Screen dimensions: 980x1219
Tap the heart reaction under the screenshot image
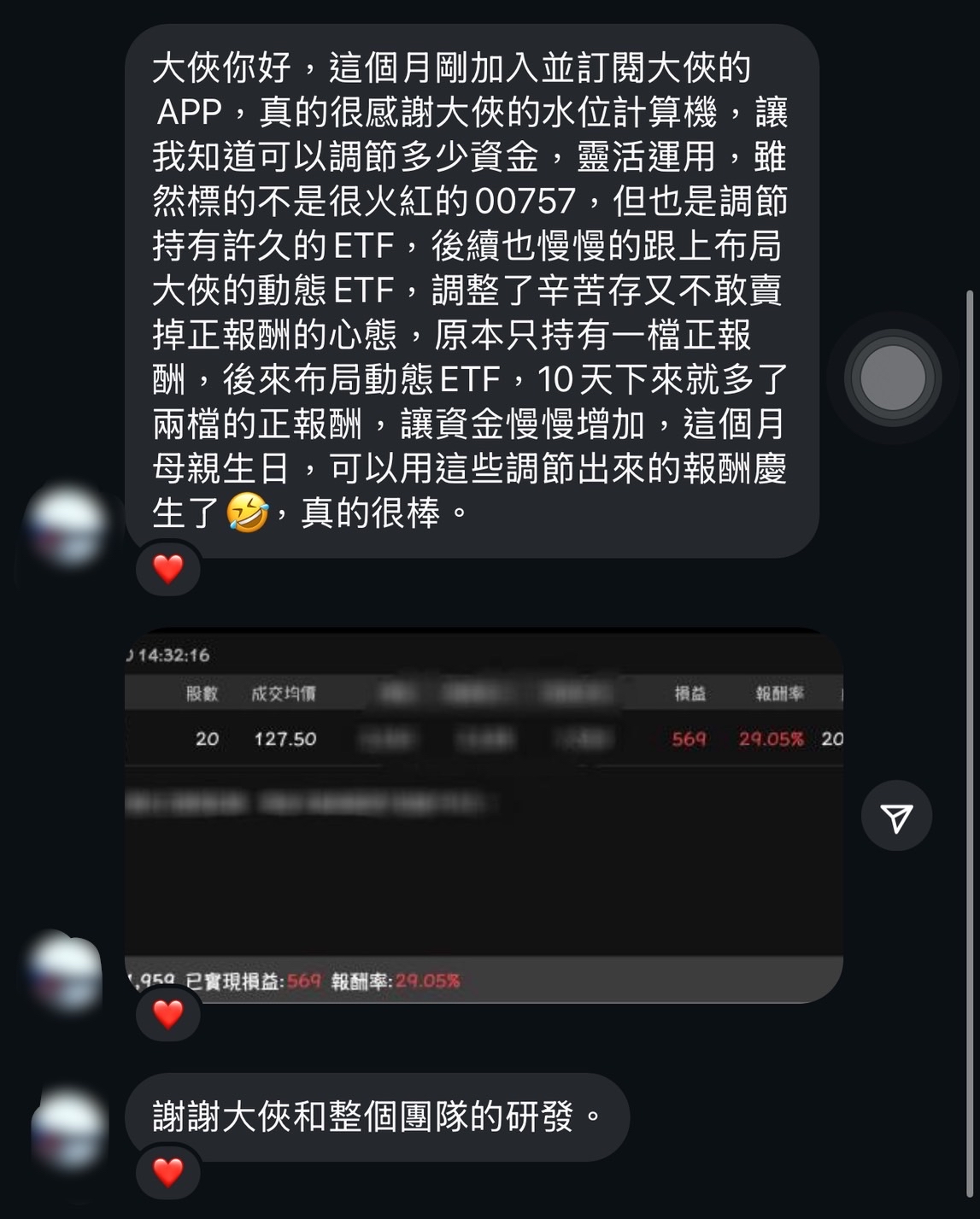click(168, 1014)
